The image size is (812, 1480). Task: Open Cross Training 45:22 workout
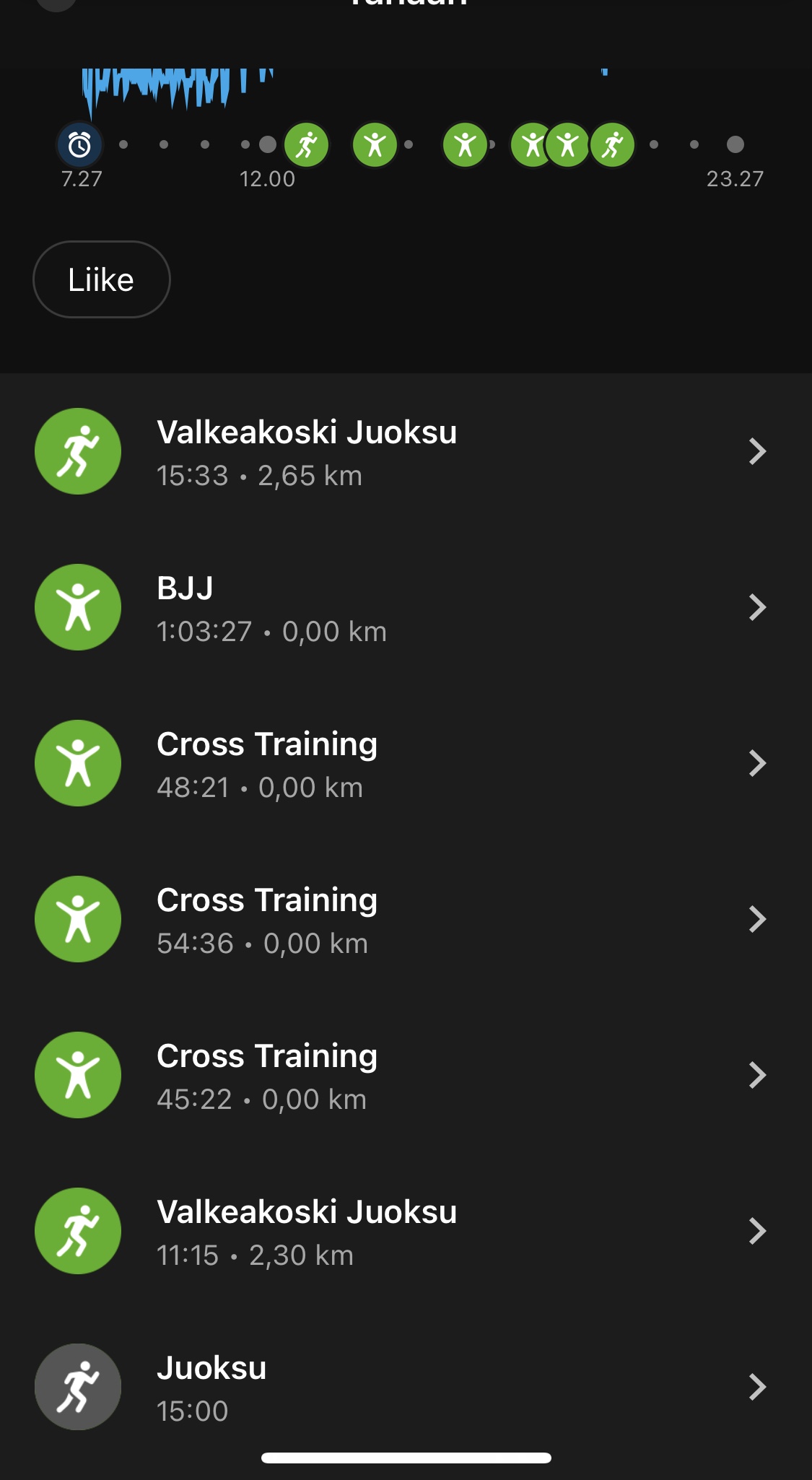[x=404, y=1076]
